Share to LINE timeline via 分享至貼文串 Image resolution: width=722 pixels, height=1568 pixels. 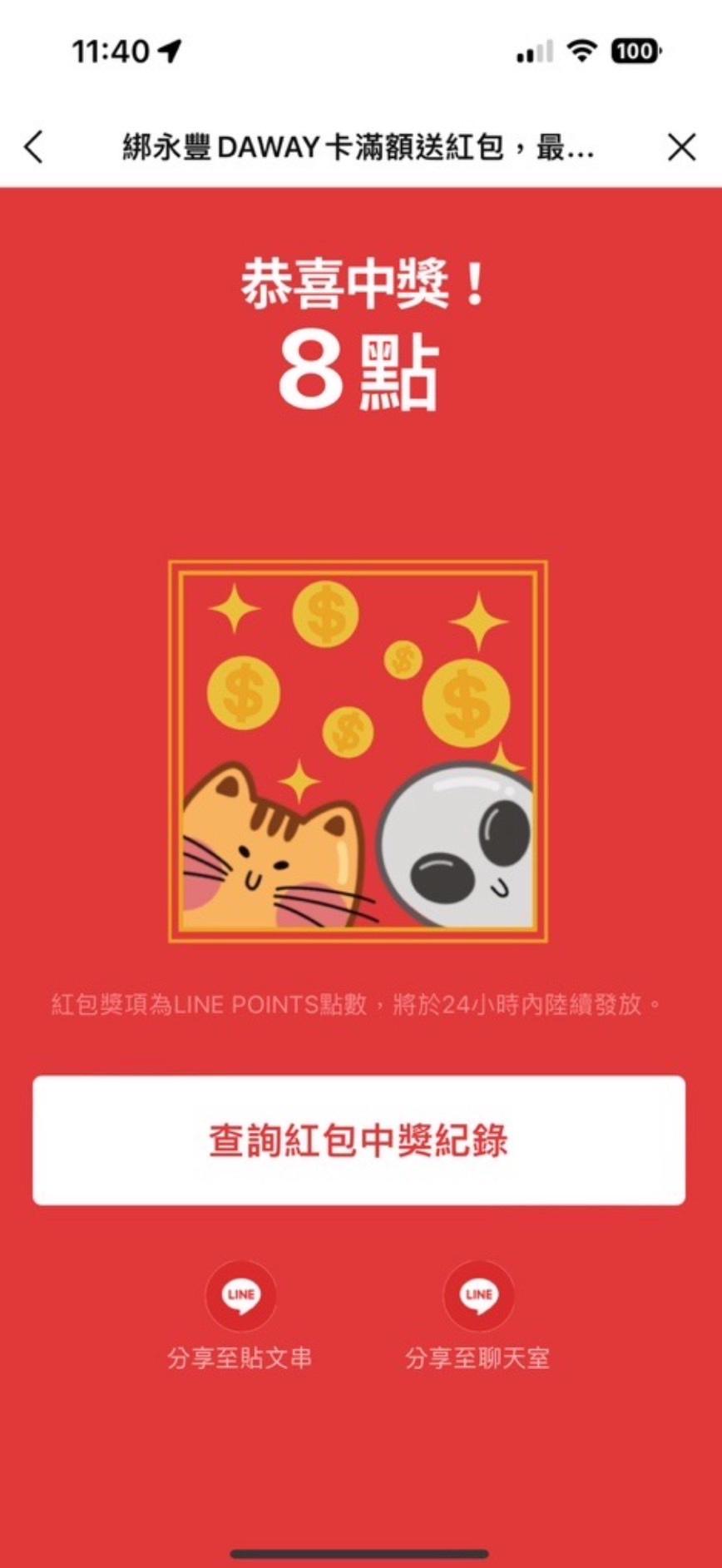point(240,1294)
